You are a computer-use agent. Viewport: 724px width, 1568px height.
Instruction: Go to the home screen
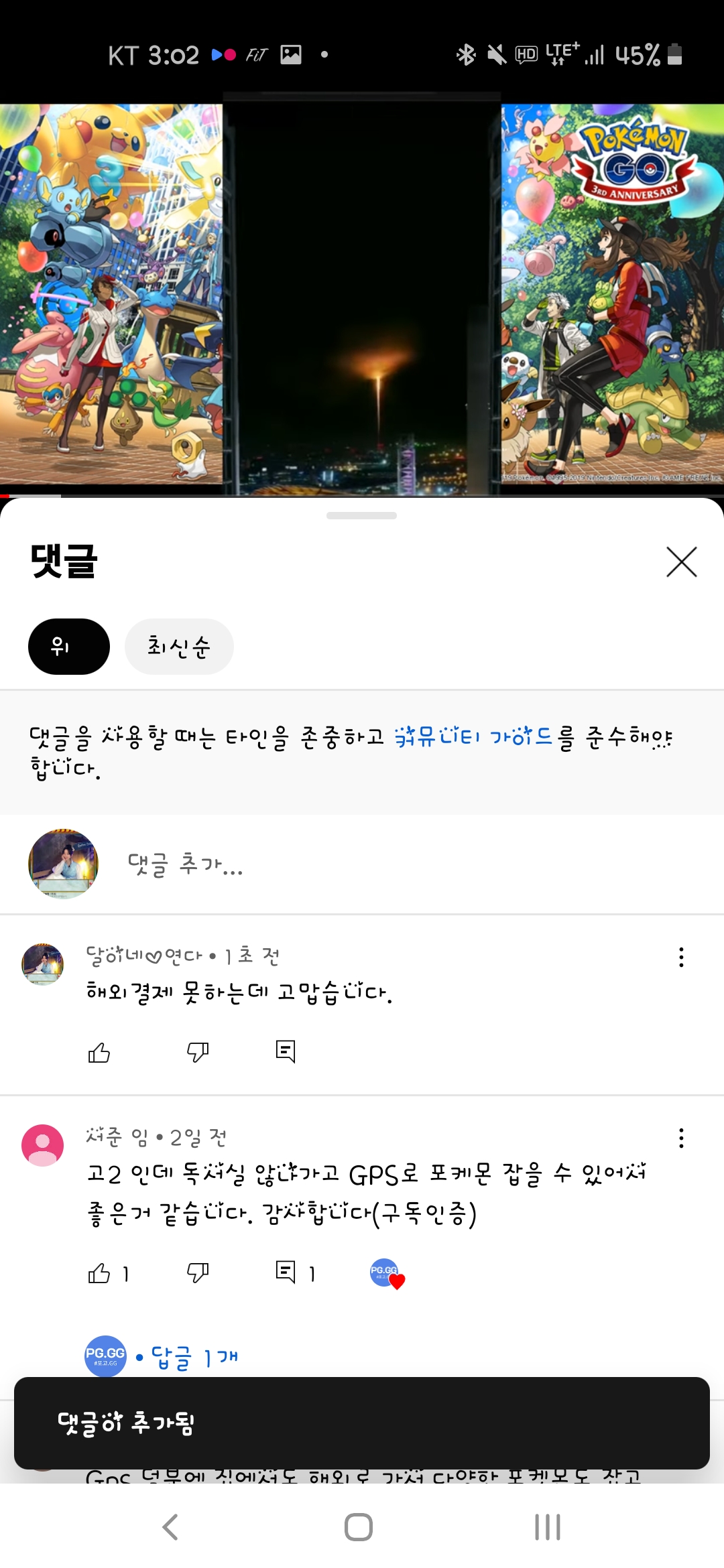point(359,1527)
